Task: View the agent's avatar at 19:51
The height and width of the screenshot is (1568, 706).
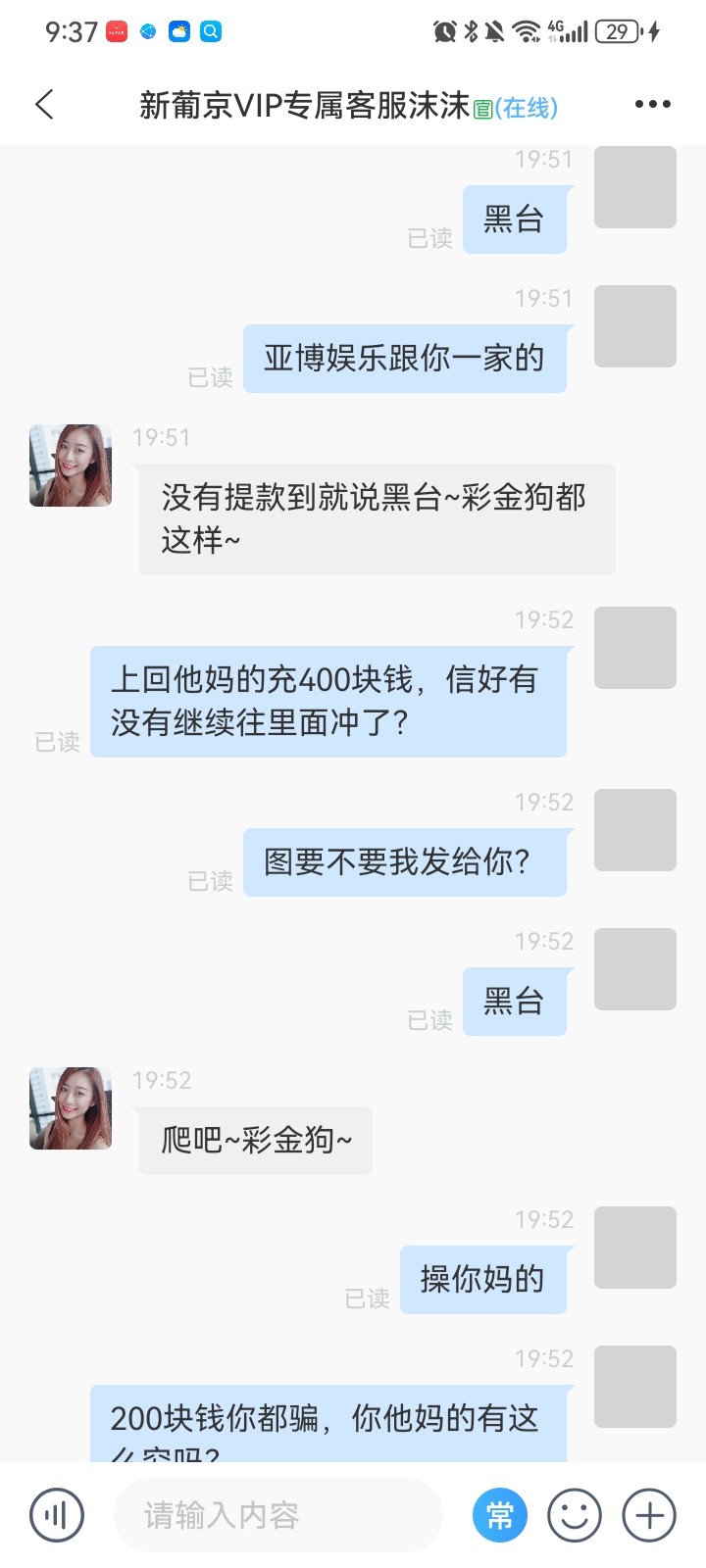Action: pos(71,465)
